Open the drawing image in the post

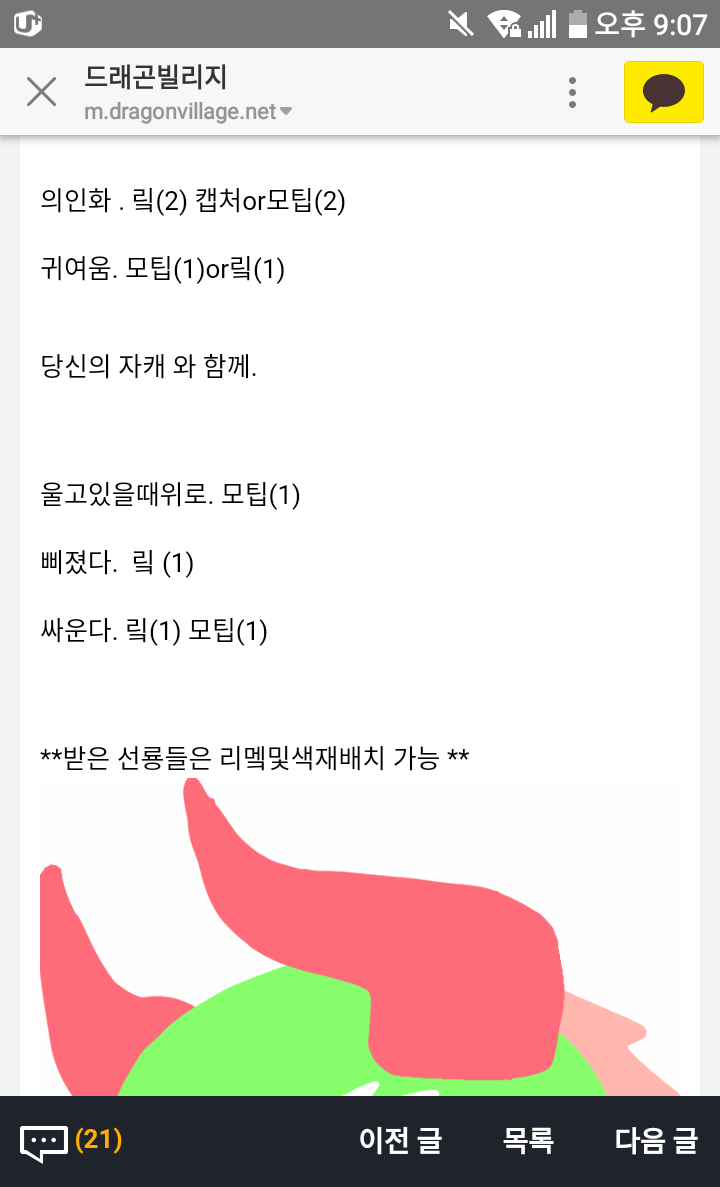(x=360, y=937)
